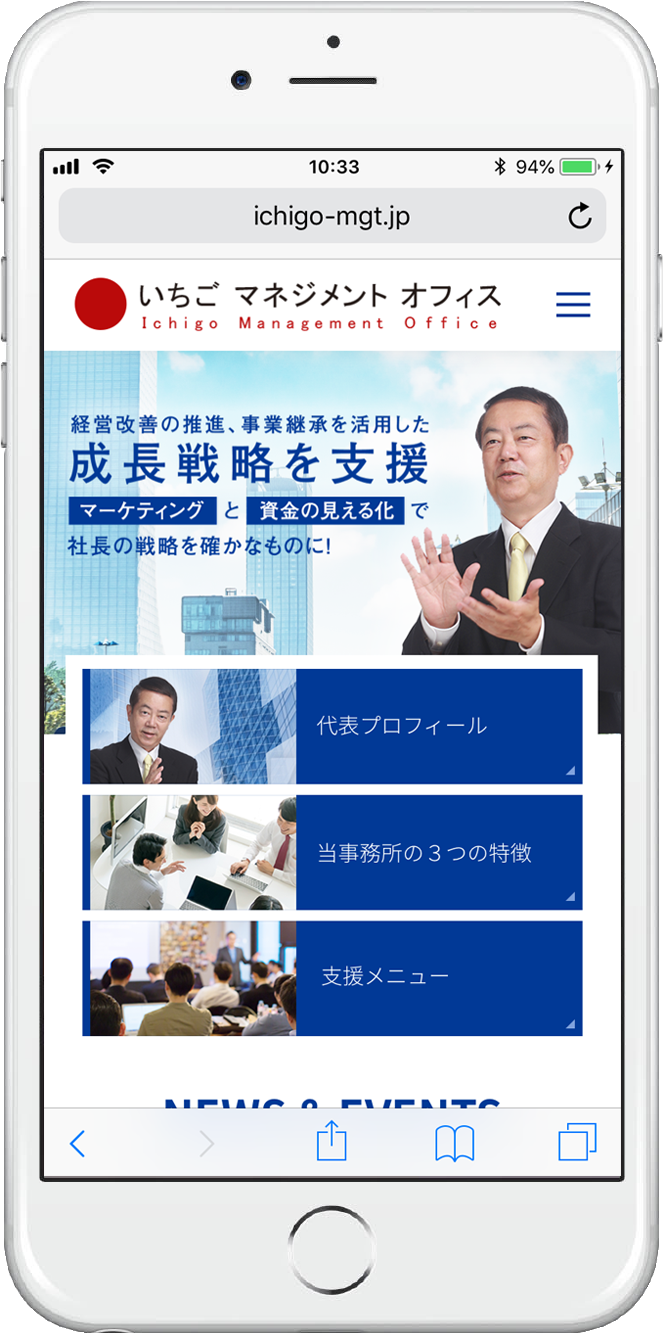The image size is (663, 1334).
Task: Go to the Ichigo Management Office homepage
Action: (x=287, y=305)
